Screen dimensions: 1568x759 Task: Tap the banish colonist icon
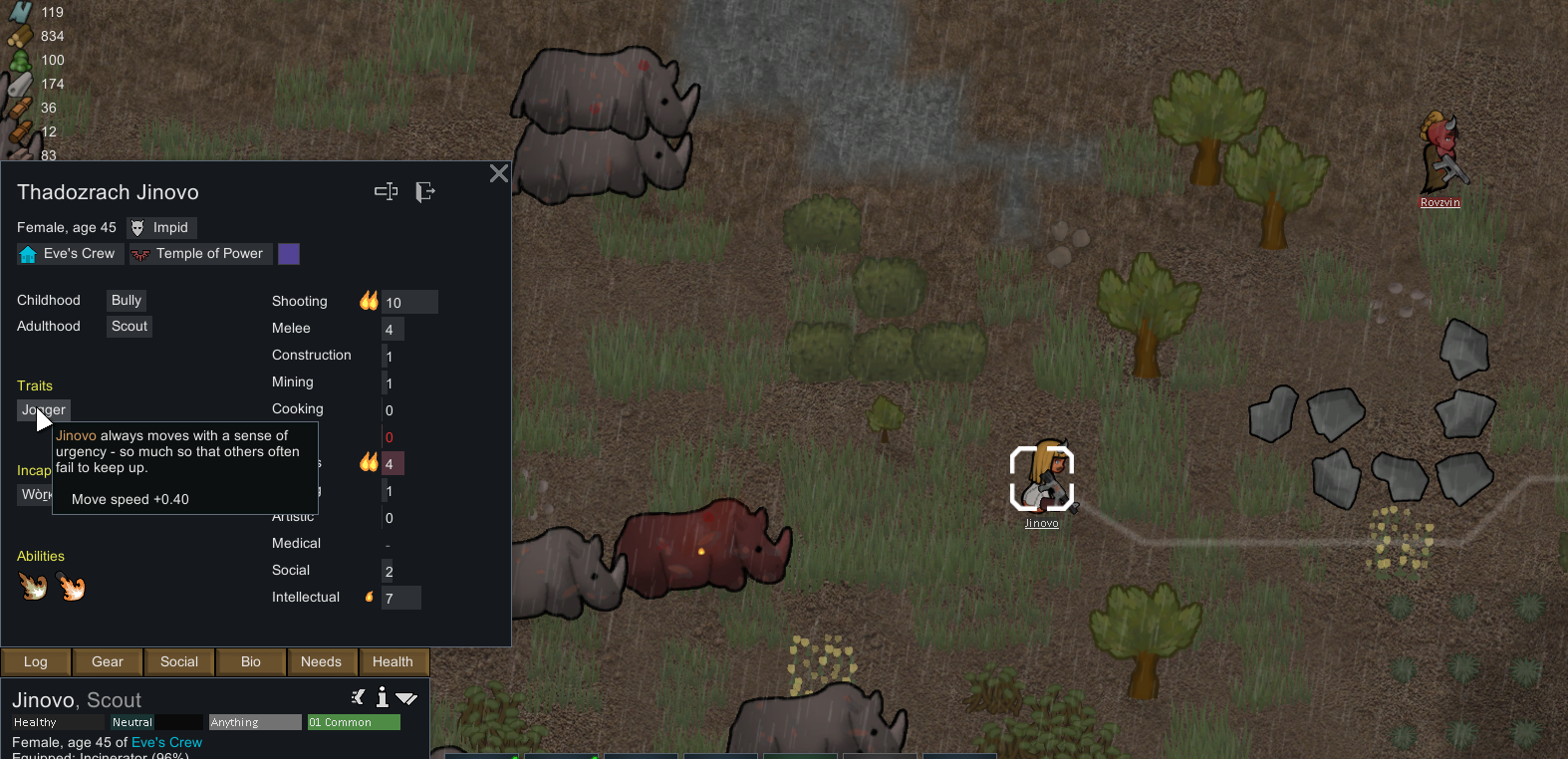click(x=425, y=191)
